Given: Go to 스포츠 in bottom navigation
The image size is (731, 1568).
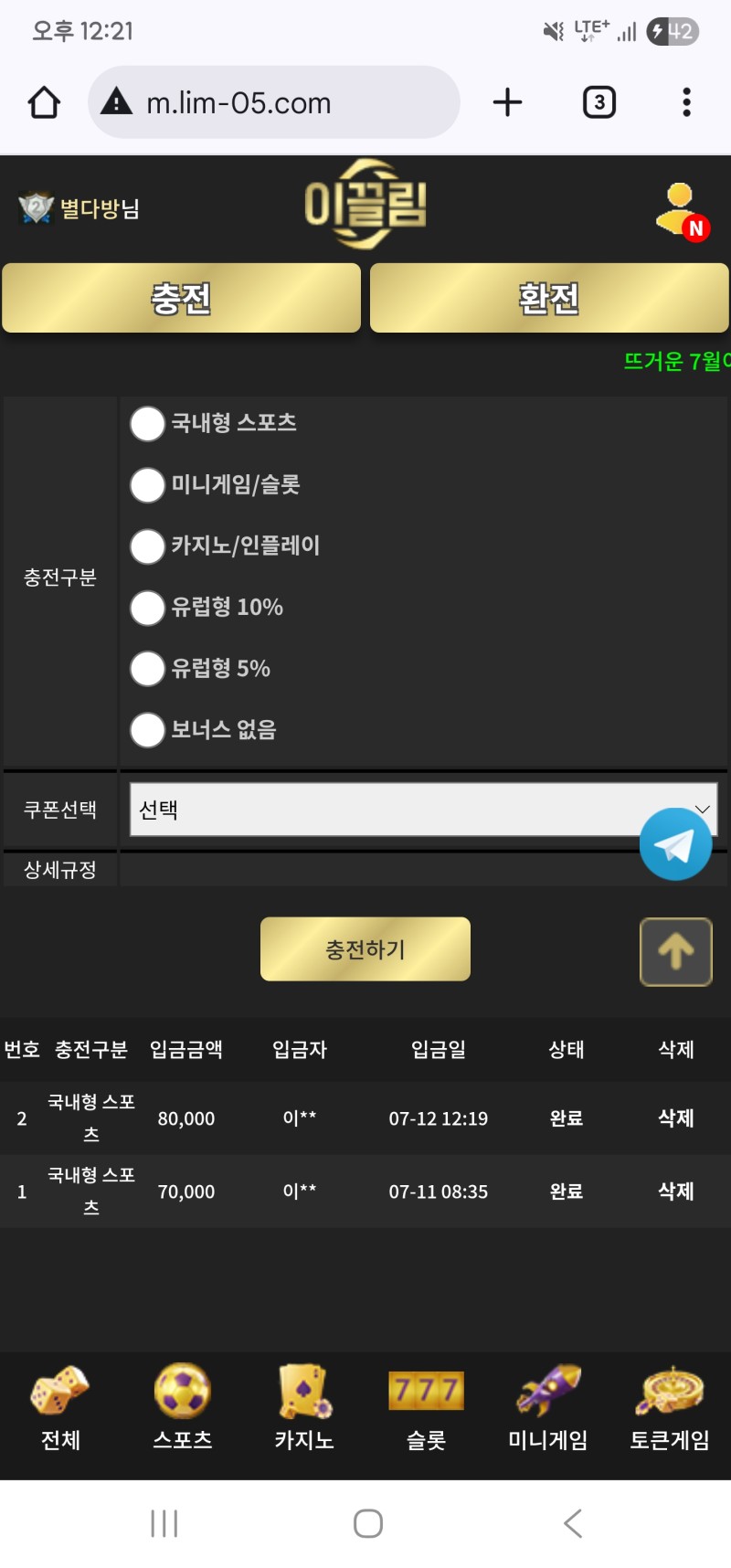Looking at the screenshot, I should click(x=183, y=1408).
